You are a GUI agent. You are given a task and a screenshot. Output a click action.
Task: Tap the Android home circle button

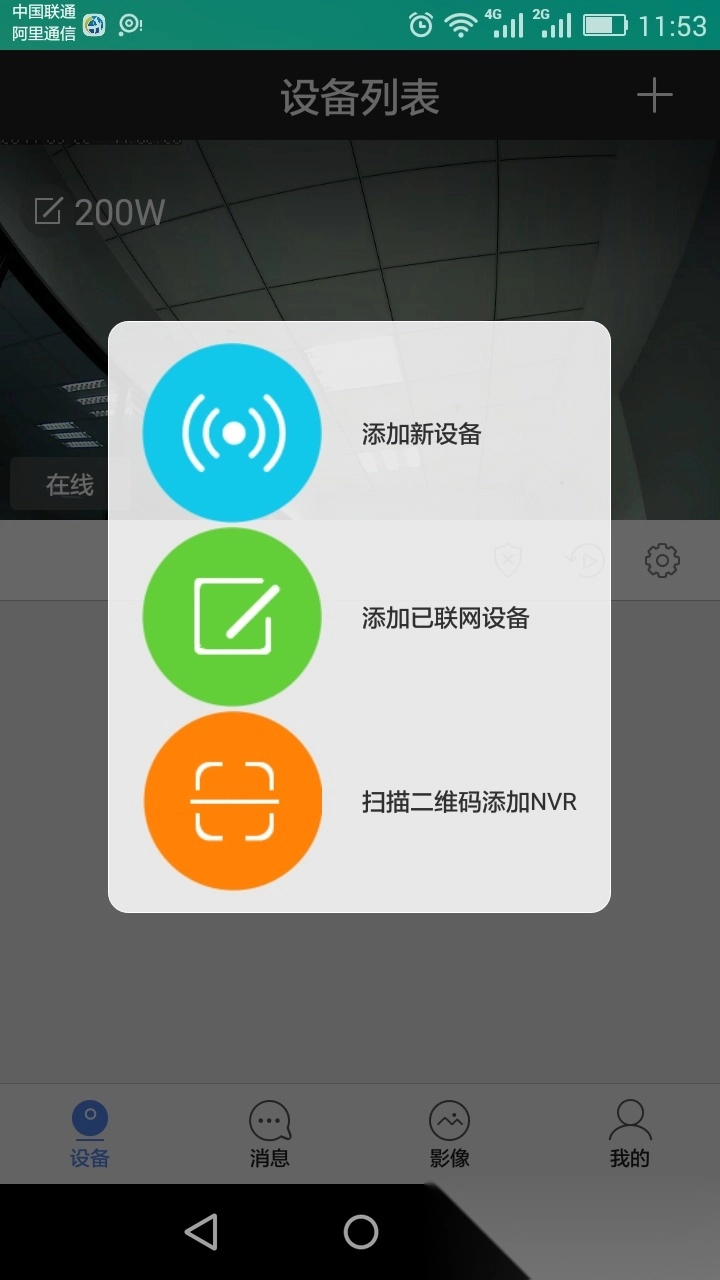click(x=360, y=1233)
